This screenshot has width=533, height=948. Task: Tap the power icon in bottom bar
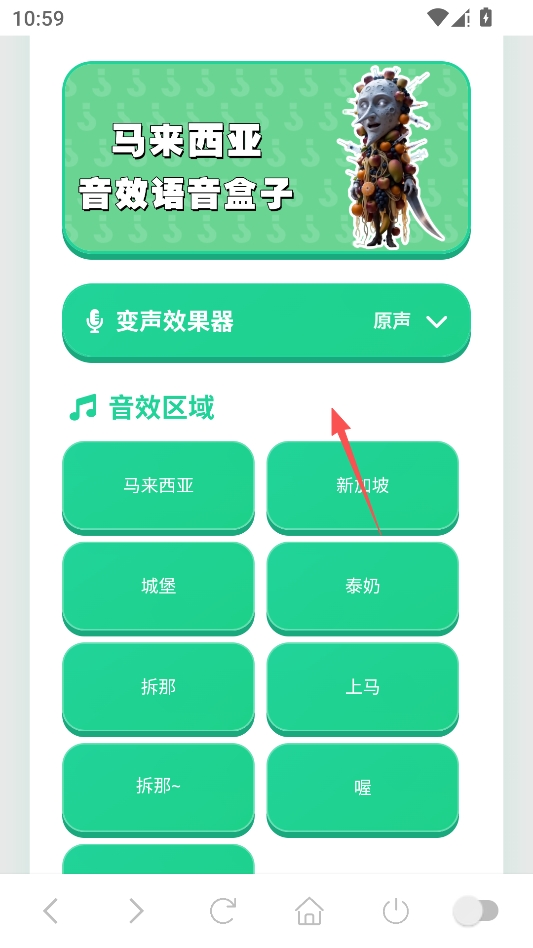pyautogui.click(x=396, y=911)
